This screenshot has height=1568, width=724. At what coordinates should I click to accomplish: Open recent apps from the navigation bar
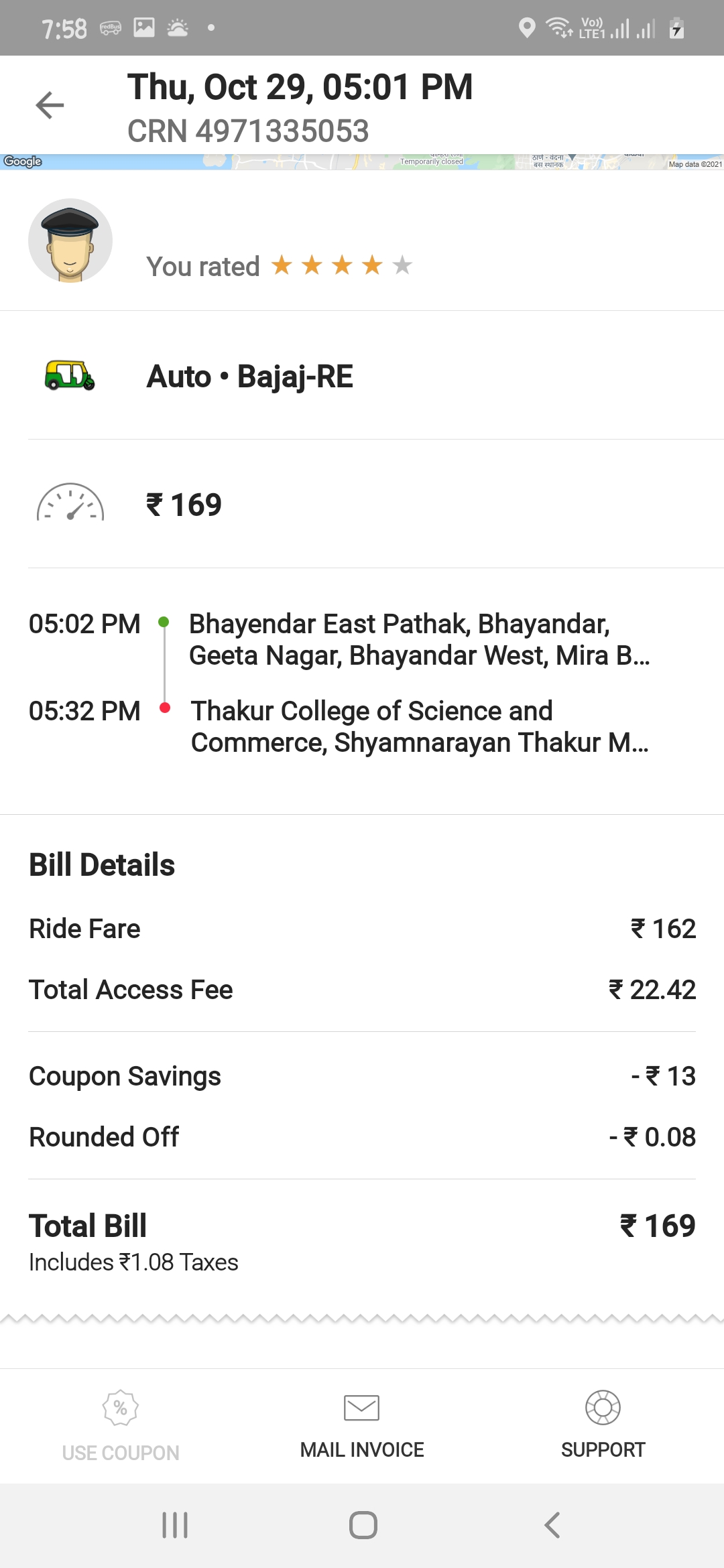point(175,1525)
